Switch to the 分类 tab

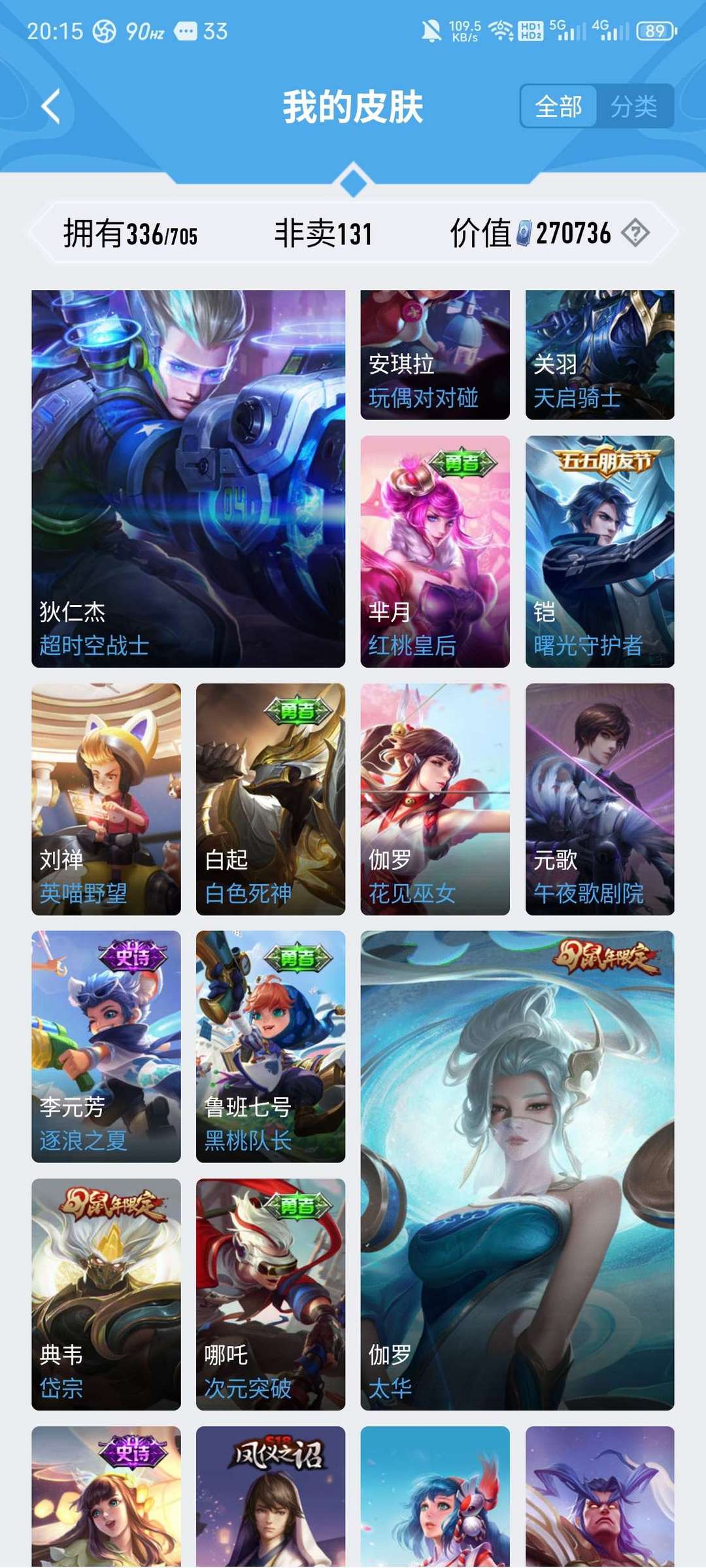click(x=633, y=106)
